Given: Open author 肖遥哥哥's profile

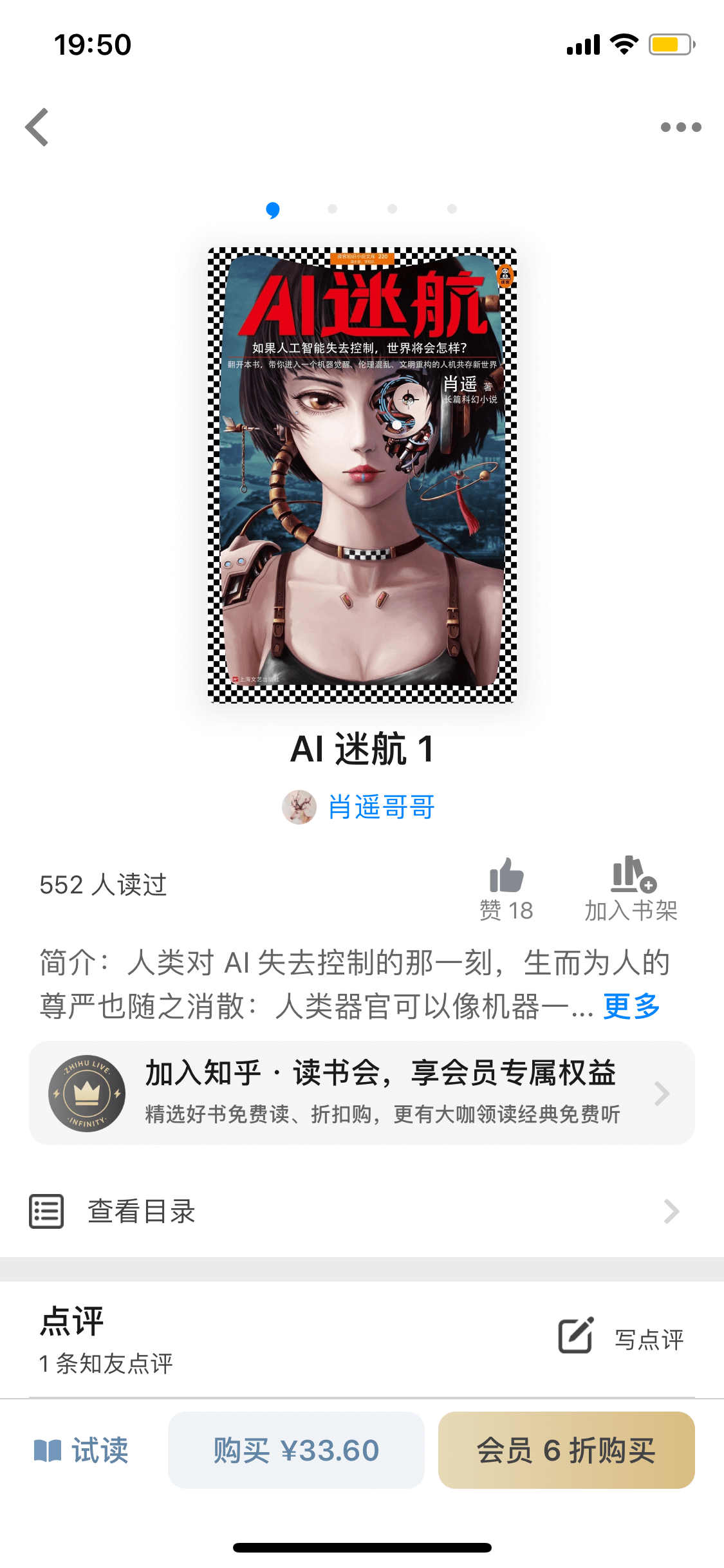Looking at the screenshot, I should (x=359, y=807).
